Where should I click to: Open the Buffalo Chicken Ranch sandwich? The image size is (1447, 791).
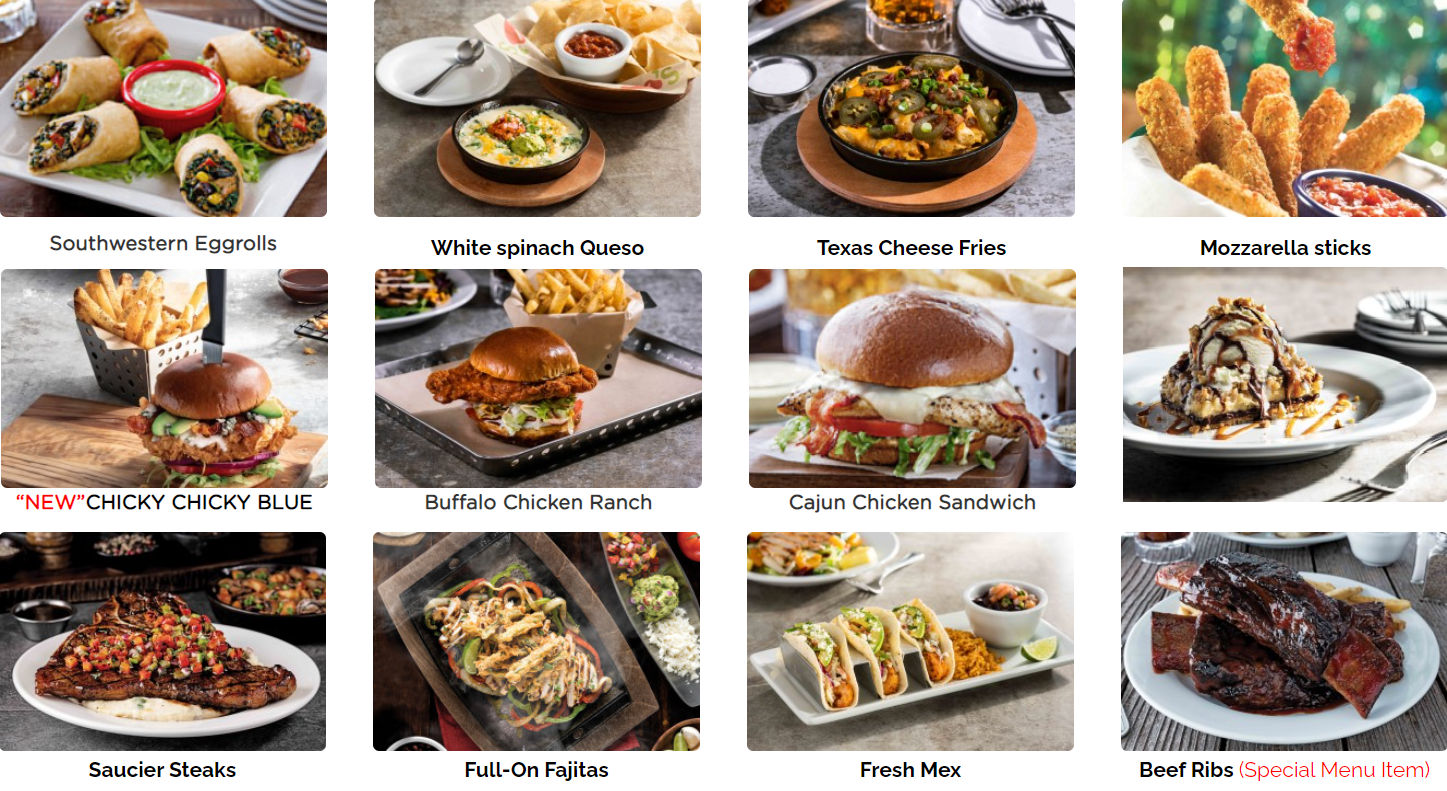pyautogui.click(x=538, y=378)
